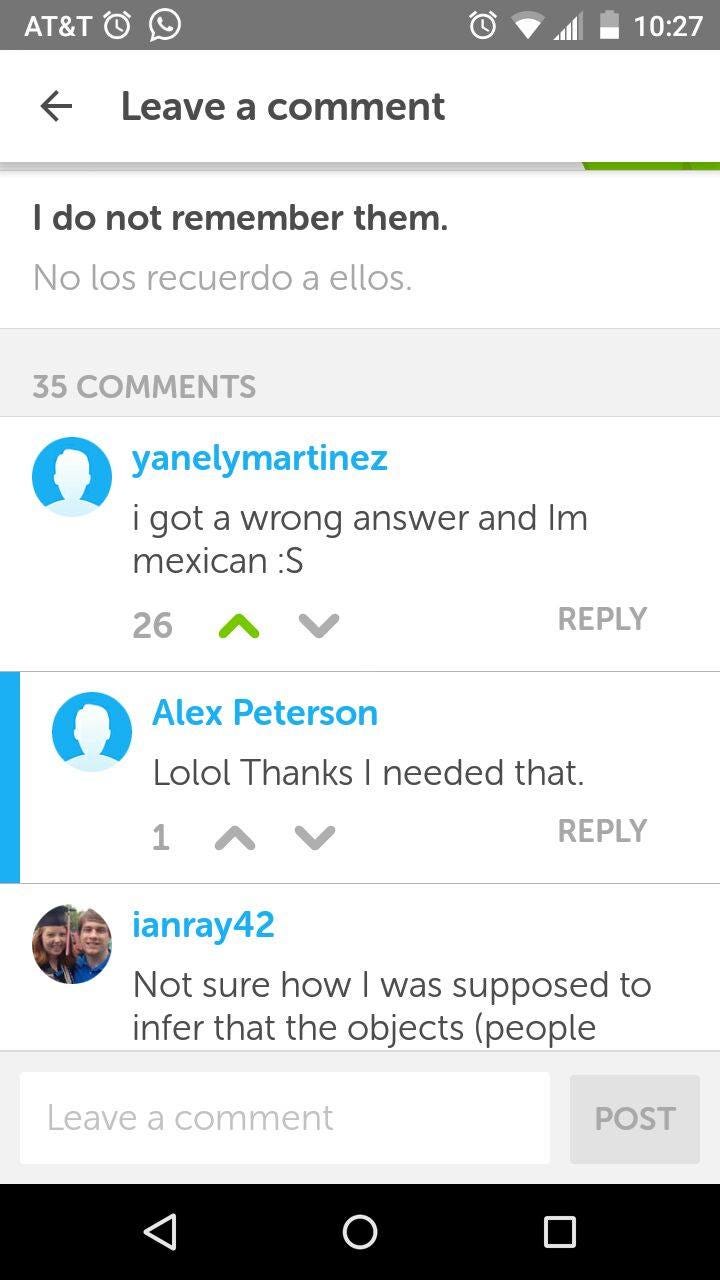This screenshot has height=1280, width=720.
Task: Open ianray42's profile
Action: coord(203,924)
